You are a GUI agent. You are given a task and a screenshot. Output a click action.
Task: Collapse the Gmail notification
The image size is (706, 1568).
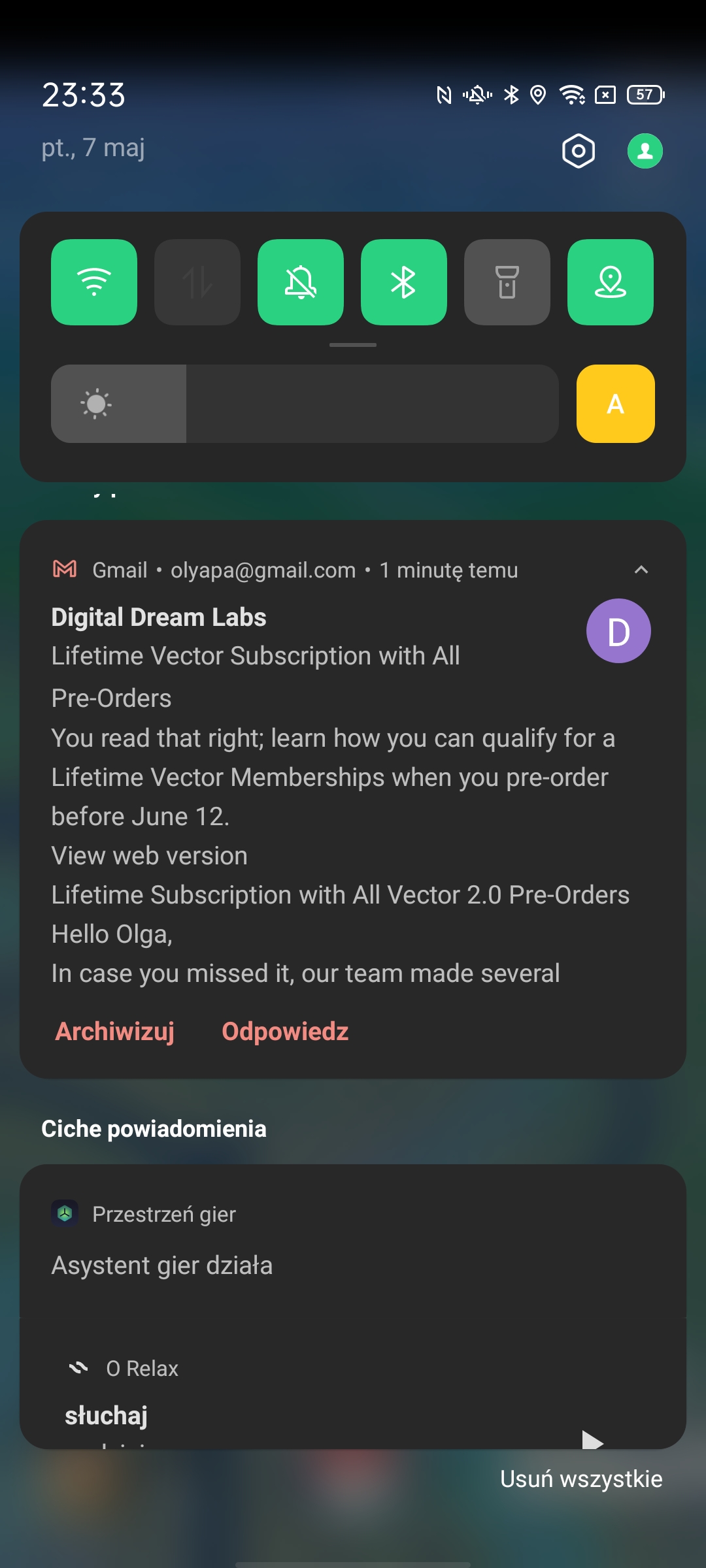(x=641, y=570)
